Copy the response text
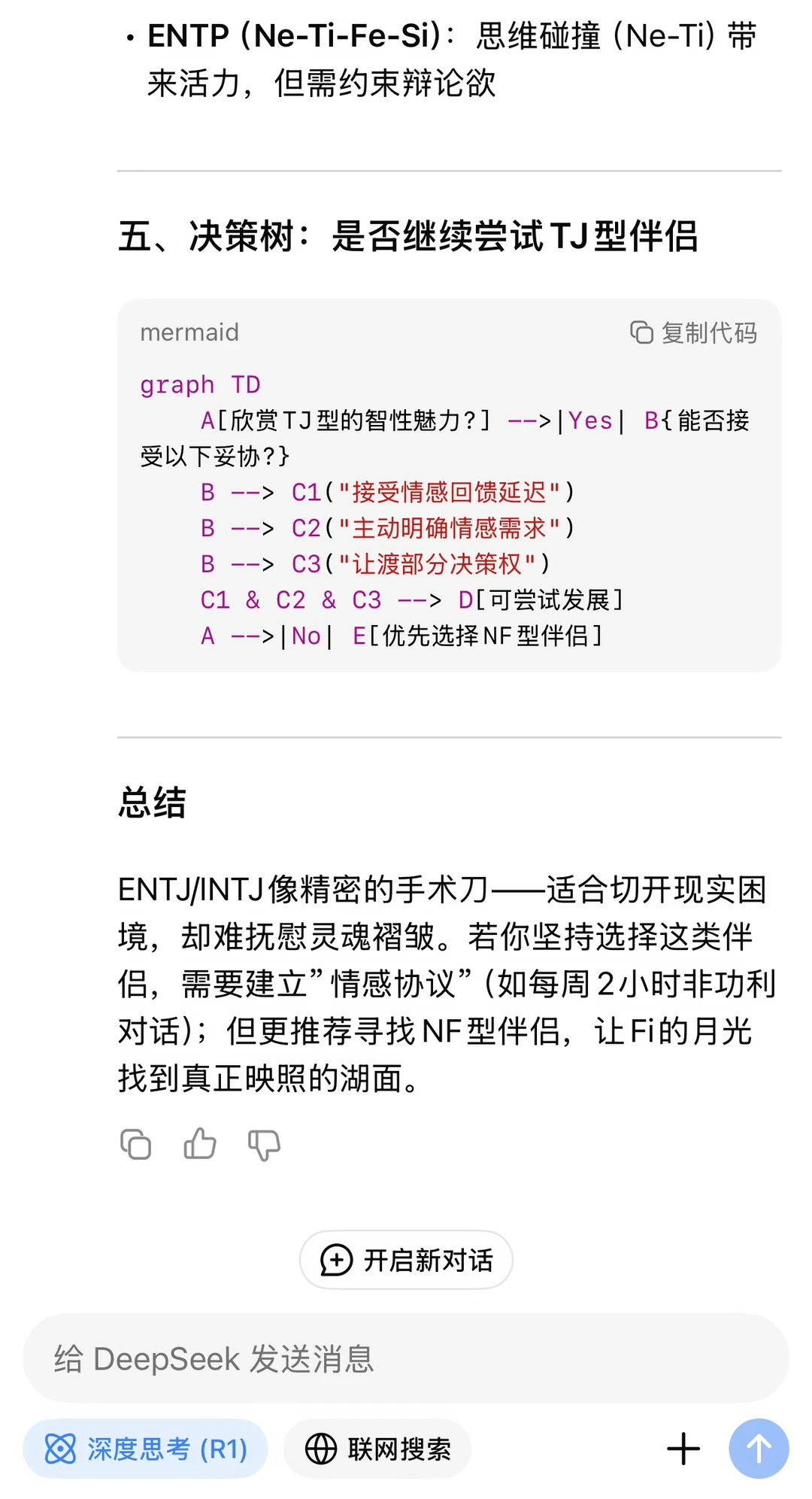This screenshot has width=812, height=1499. point(136,1144)
